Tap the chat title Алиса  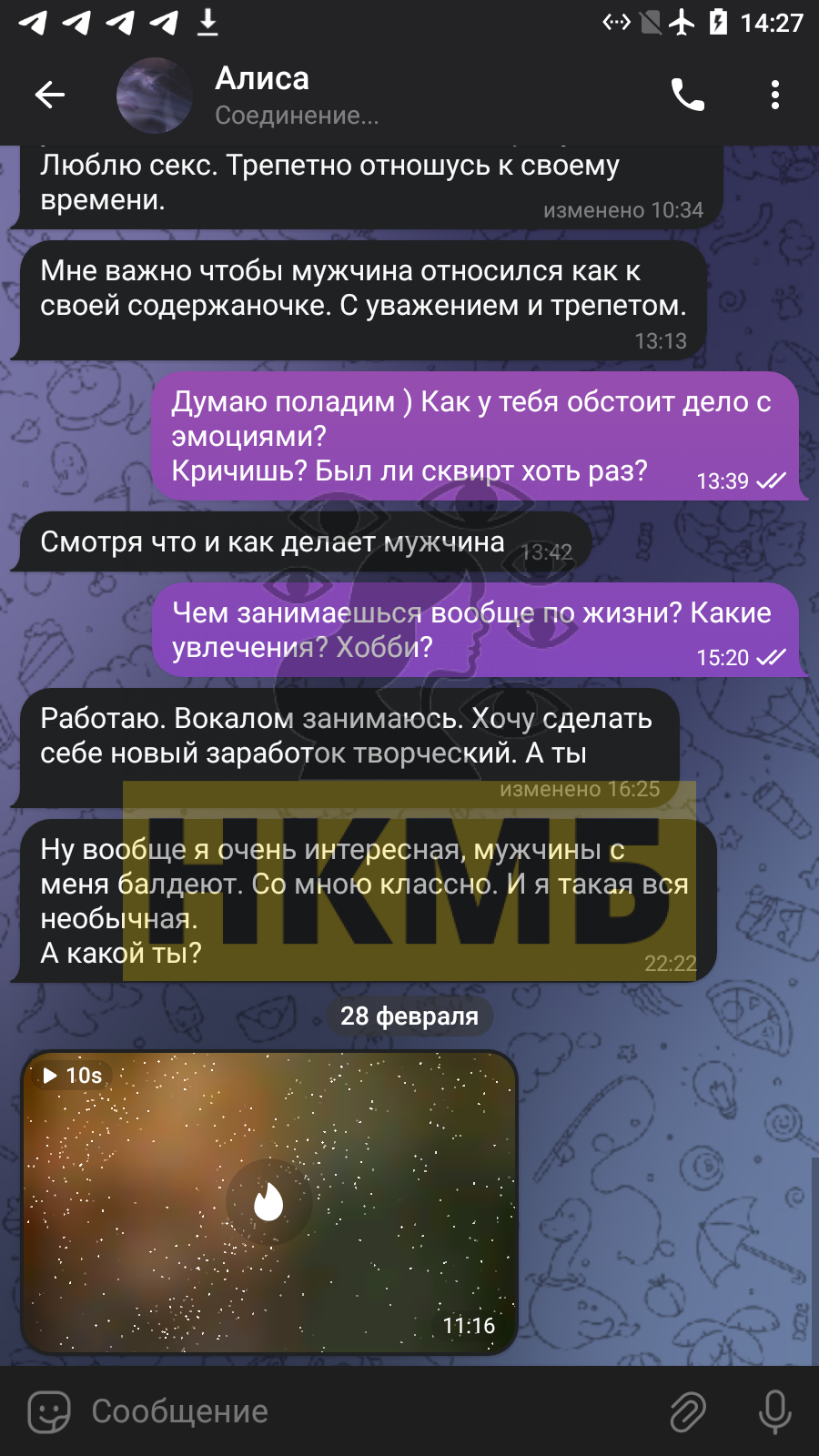(x=262, y=79)
